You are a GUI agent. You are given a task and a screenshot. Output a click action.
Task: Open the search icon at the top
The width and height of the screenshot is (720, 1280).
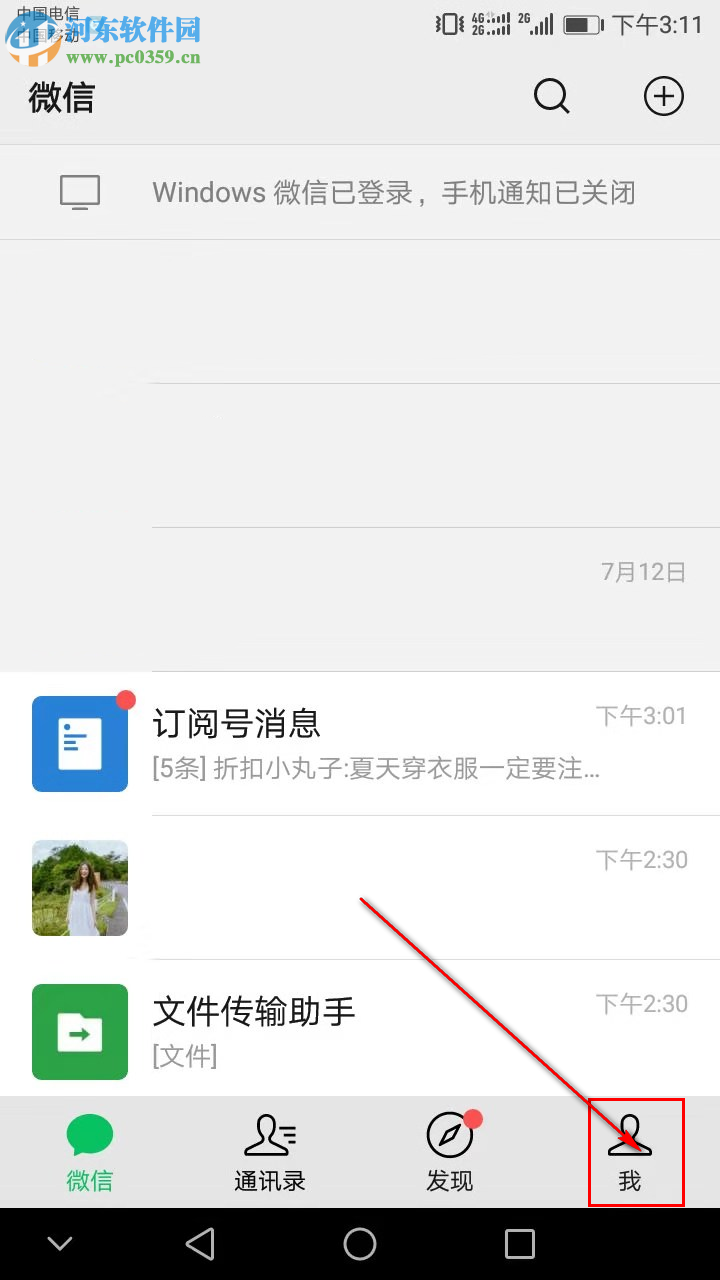click(552, 96)
